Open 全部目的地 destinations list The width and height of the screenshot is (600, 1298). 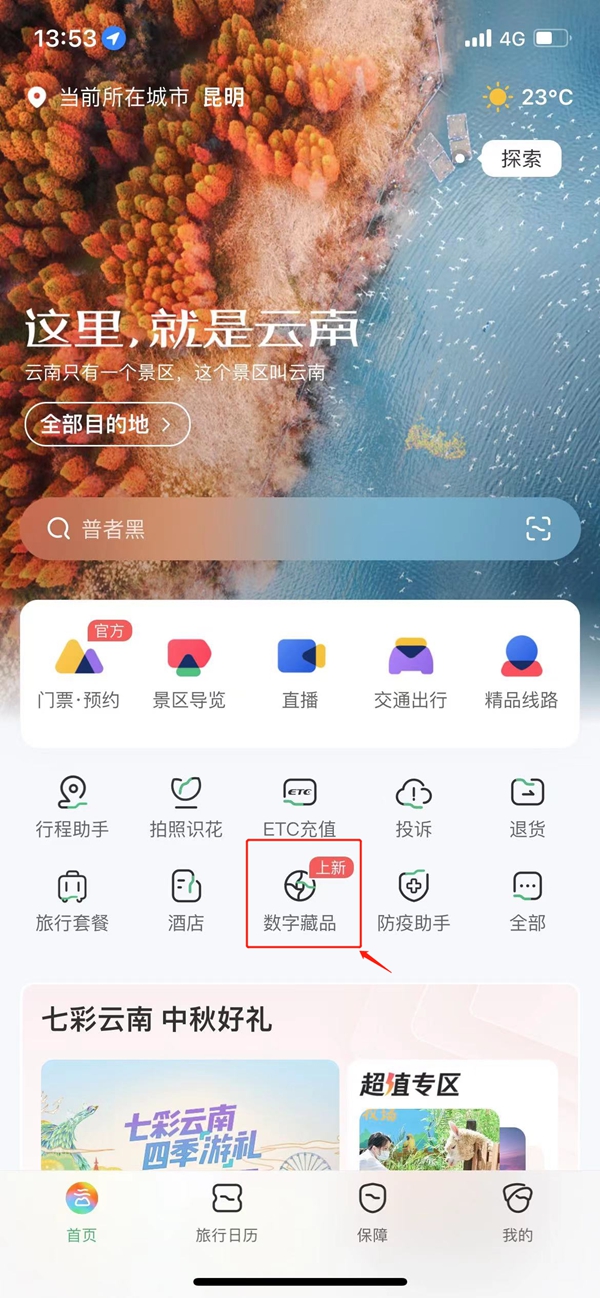pyautogui.click(x=107, y=425)
